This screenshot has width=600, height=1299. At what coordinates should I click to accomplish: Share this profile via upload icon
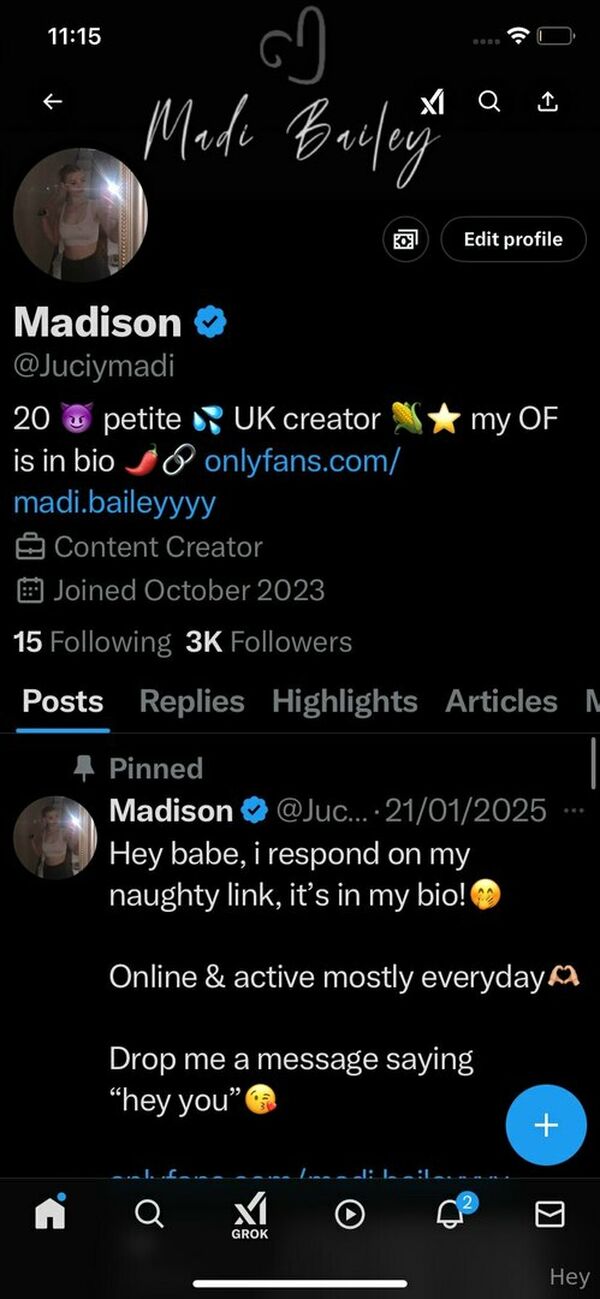[547, 101]
